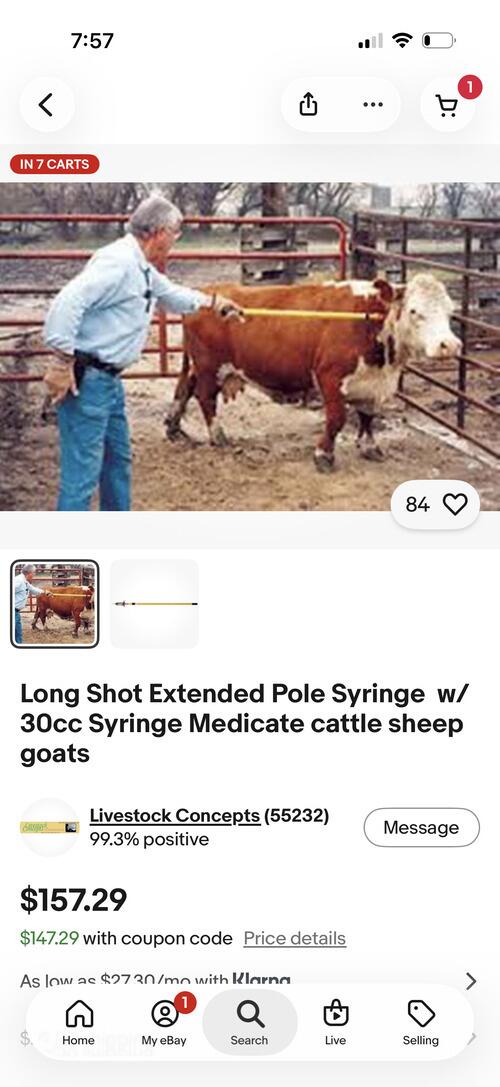Switch to the Live tab
500x1087 pixels.
(336, 1023)
